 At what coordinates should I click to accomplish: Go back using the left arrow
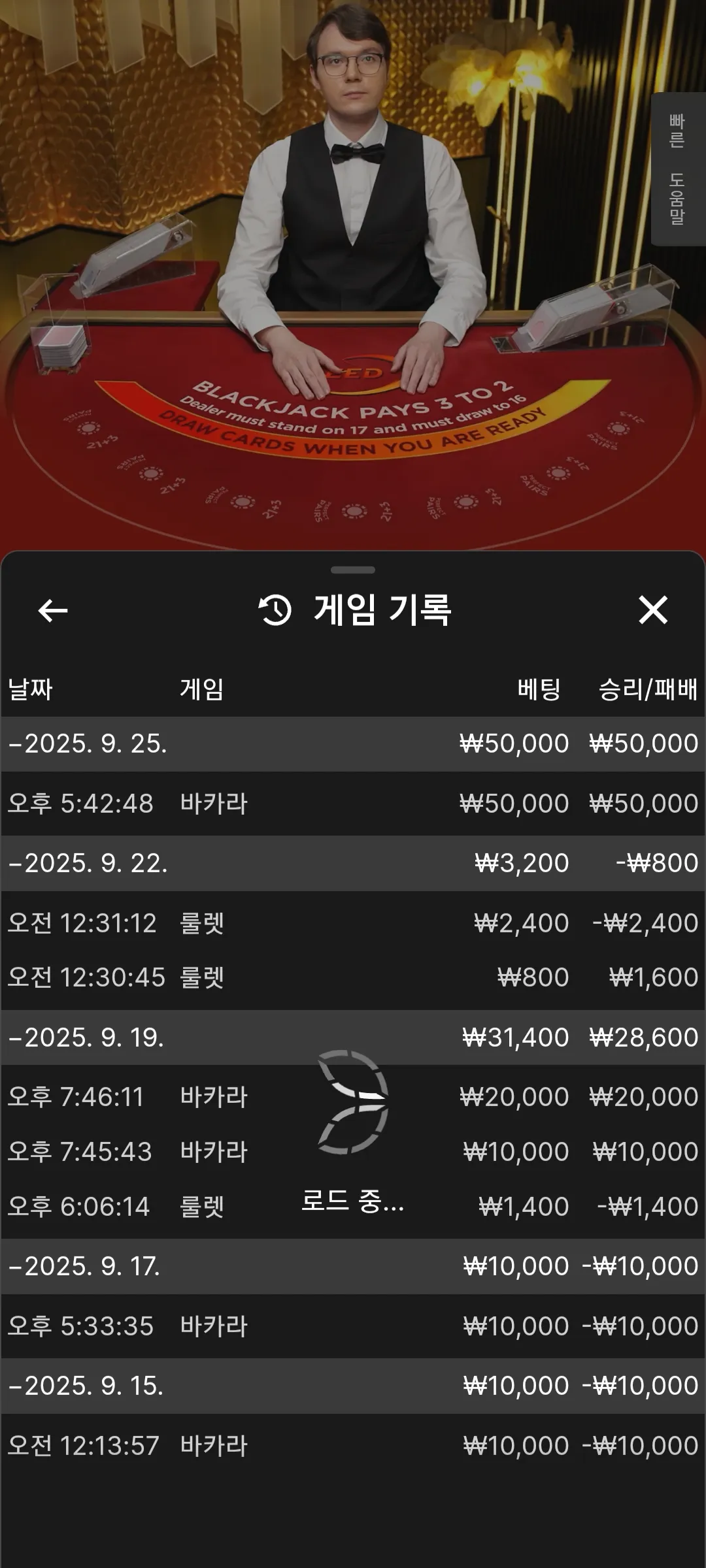53,611
